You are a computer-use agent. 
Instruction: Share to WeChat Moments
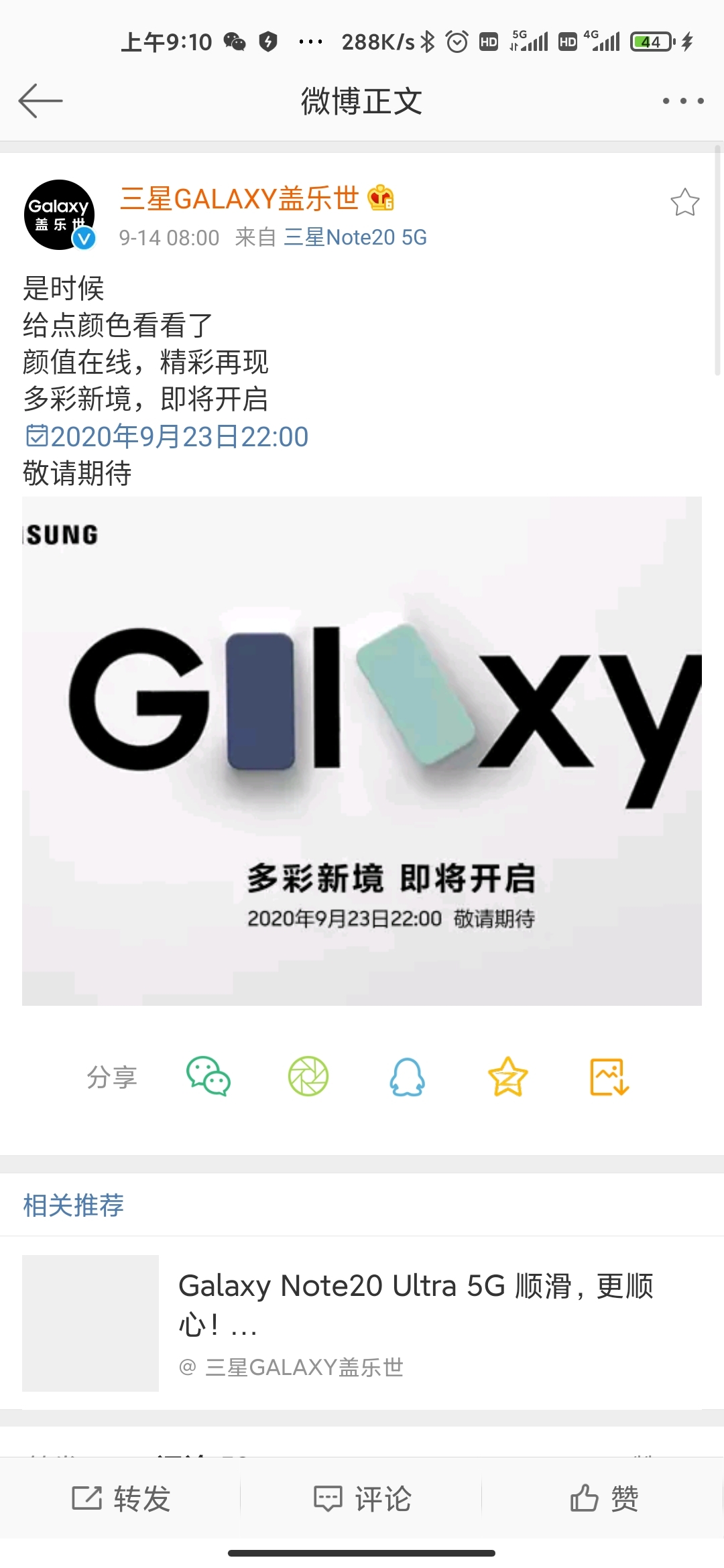coord(308,1077)
